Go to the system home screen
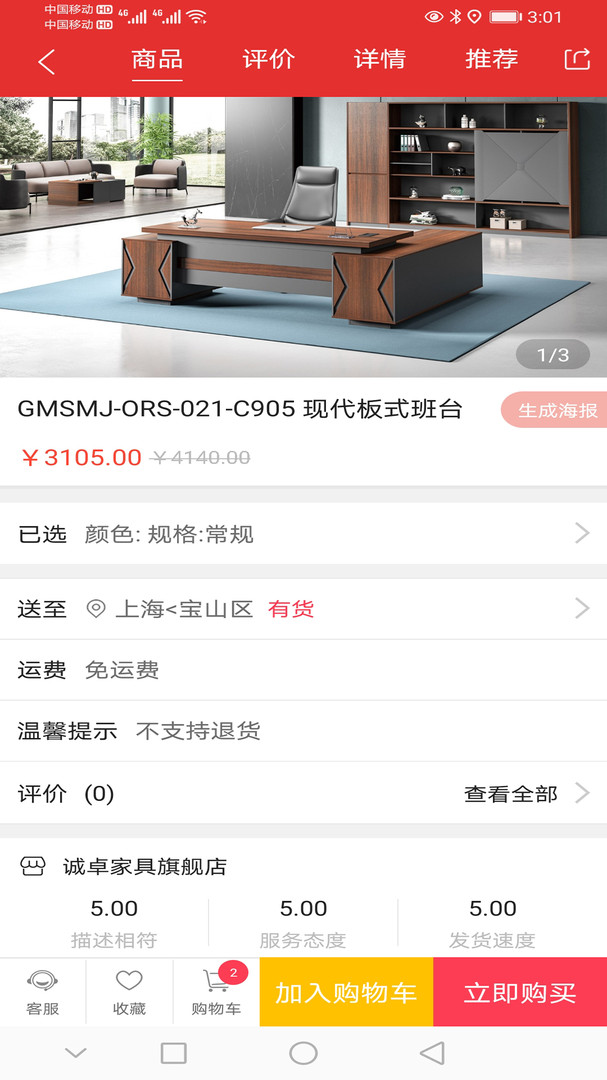This screenshot has width=607, height=1080. tap(303, 1053)
